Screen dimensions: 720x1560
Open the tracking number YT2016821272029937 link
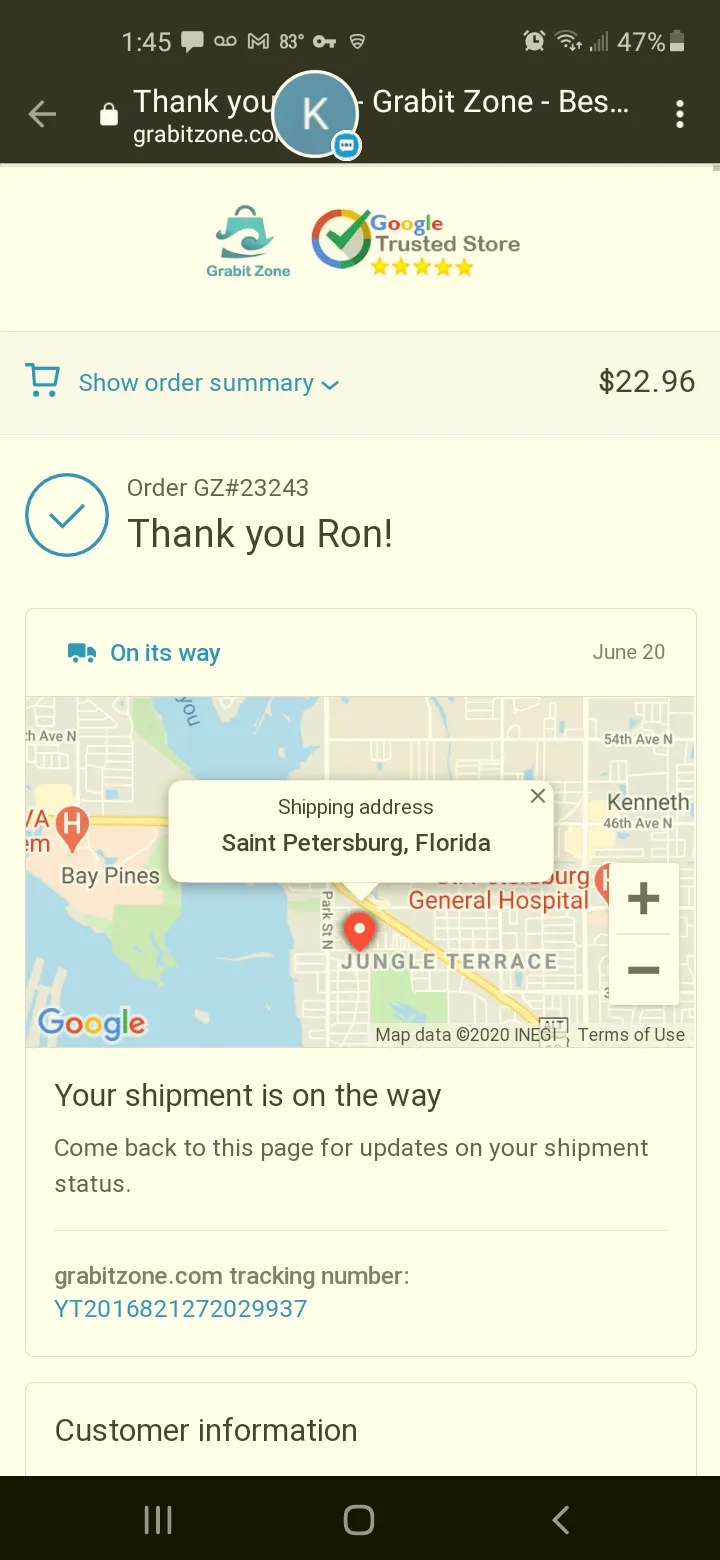click(180, 1309)
